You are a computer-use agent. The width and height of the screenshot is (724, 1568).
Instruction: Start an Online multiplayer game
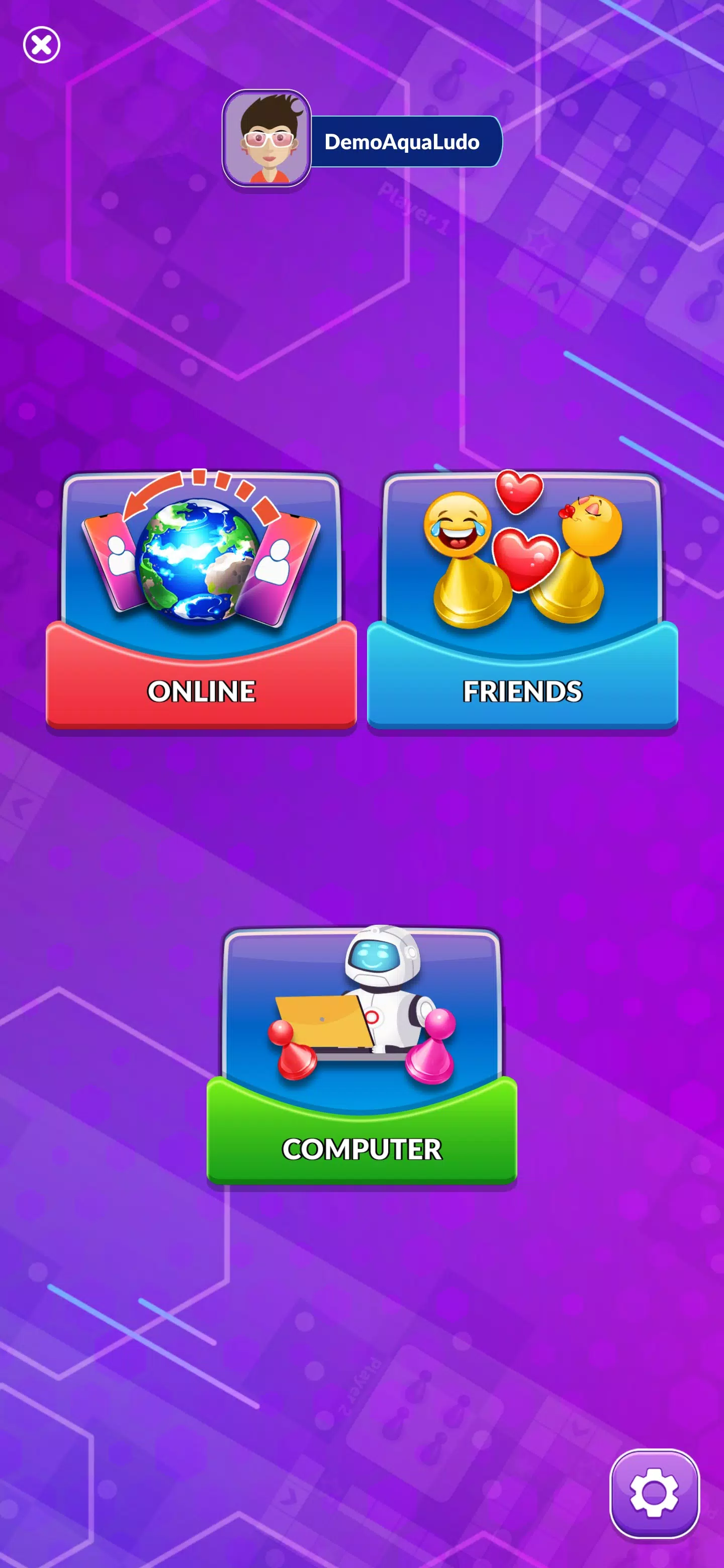[201, 602]
